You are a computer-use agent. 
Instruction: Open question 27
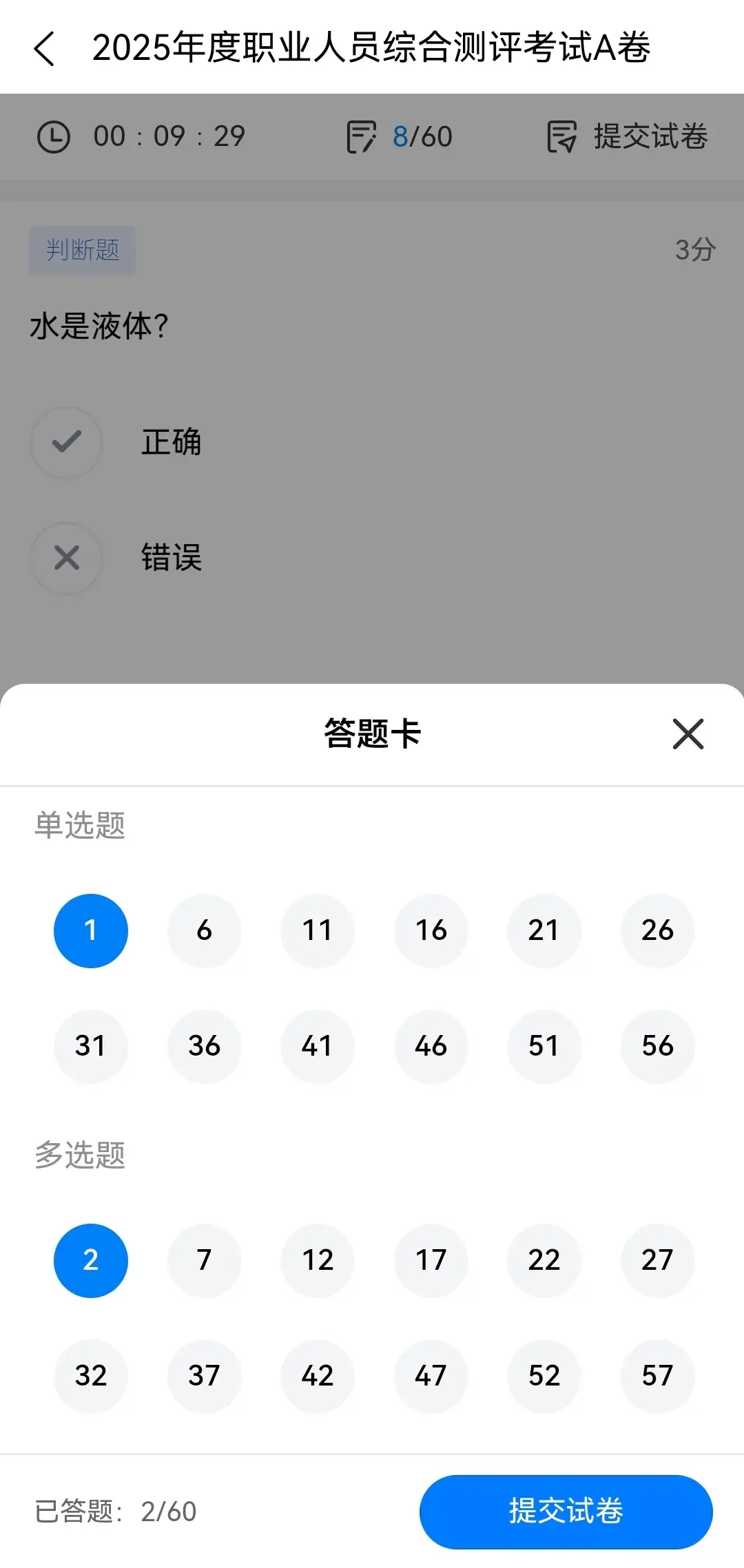[x=657, y=1260]
